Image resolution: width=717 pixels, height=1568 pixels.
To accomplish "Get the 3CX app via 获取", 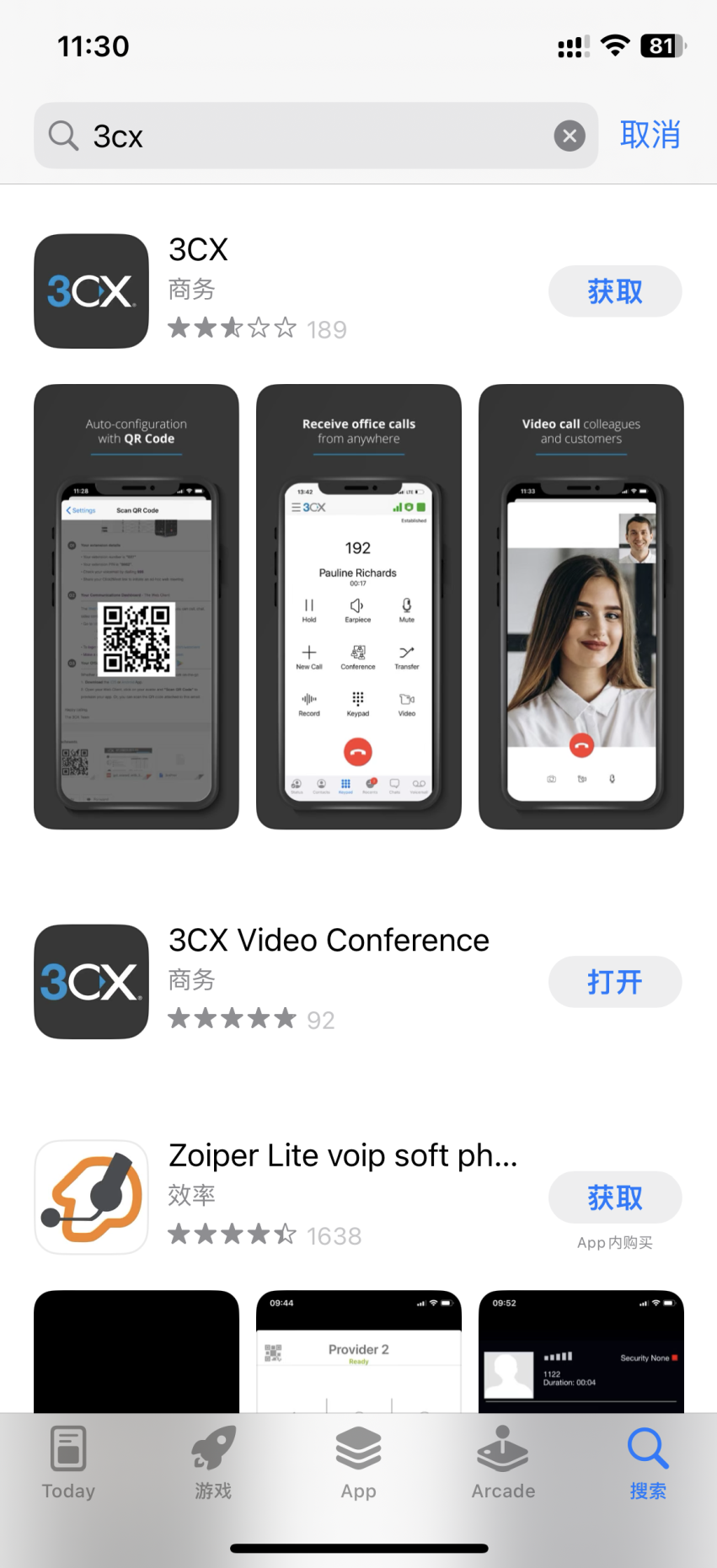I will 615,291.
